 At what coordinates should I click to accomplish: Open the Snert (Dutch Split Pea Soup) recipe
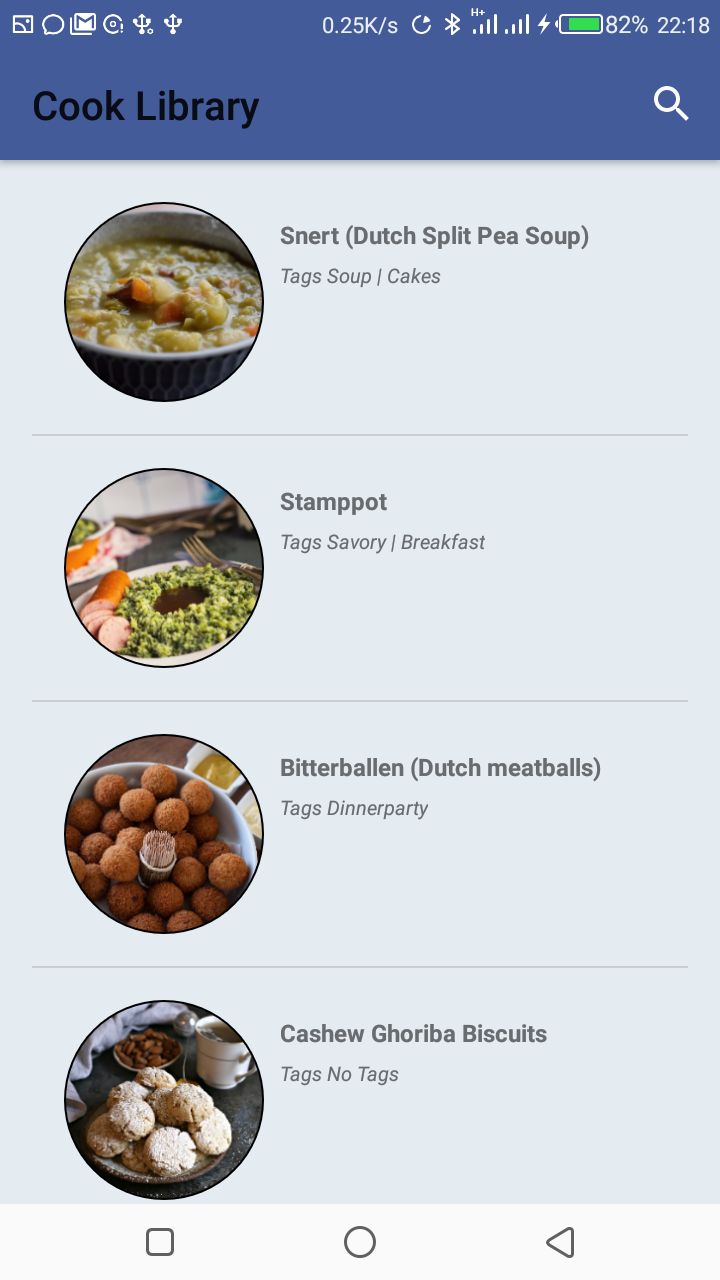click(x=360, y=302)
